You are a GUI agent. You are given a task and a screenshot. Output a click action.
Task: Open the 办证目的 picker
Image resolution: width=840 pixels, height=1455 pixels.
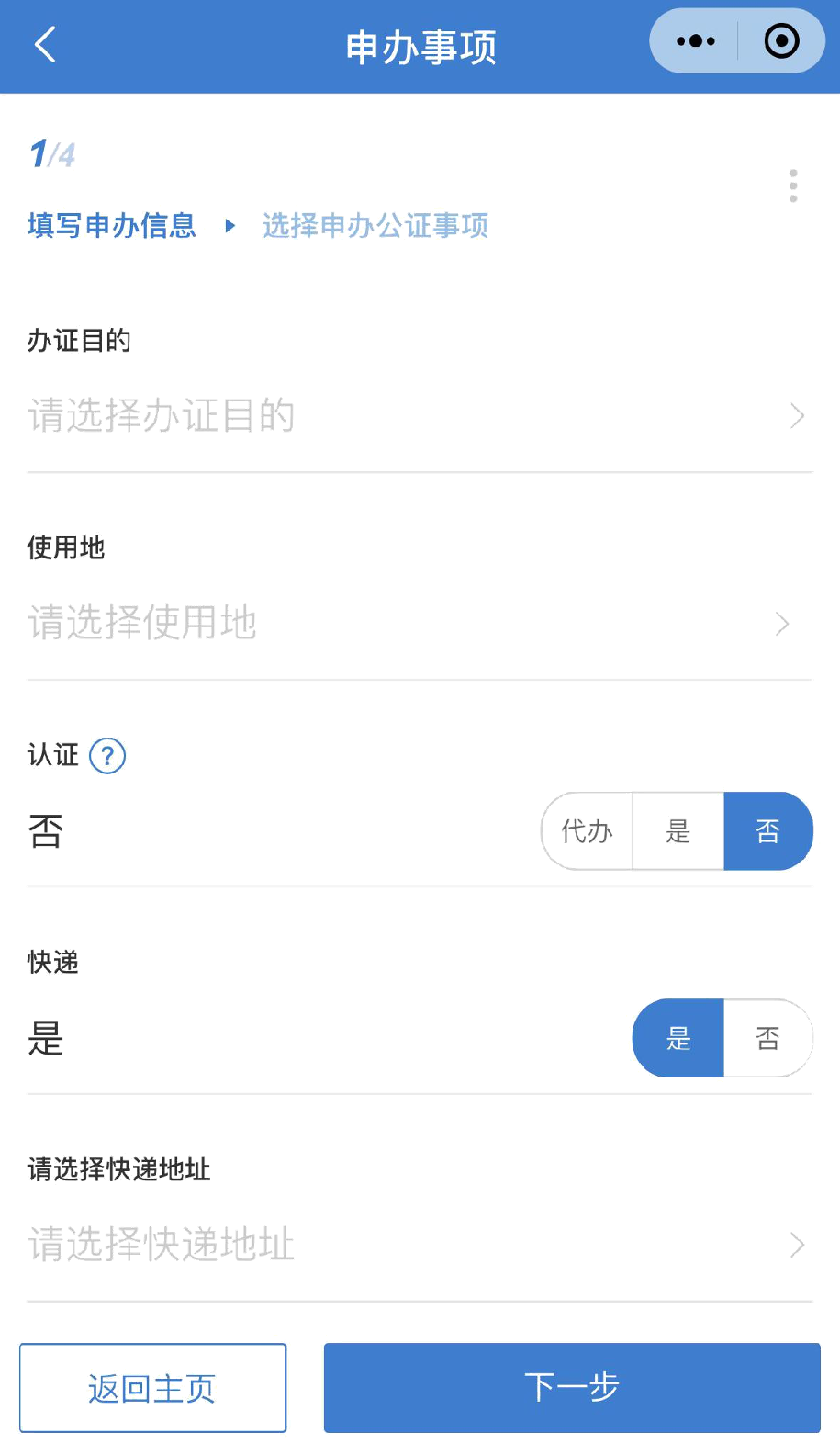(x=420, y=416)
